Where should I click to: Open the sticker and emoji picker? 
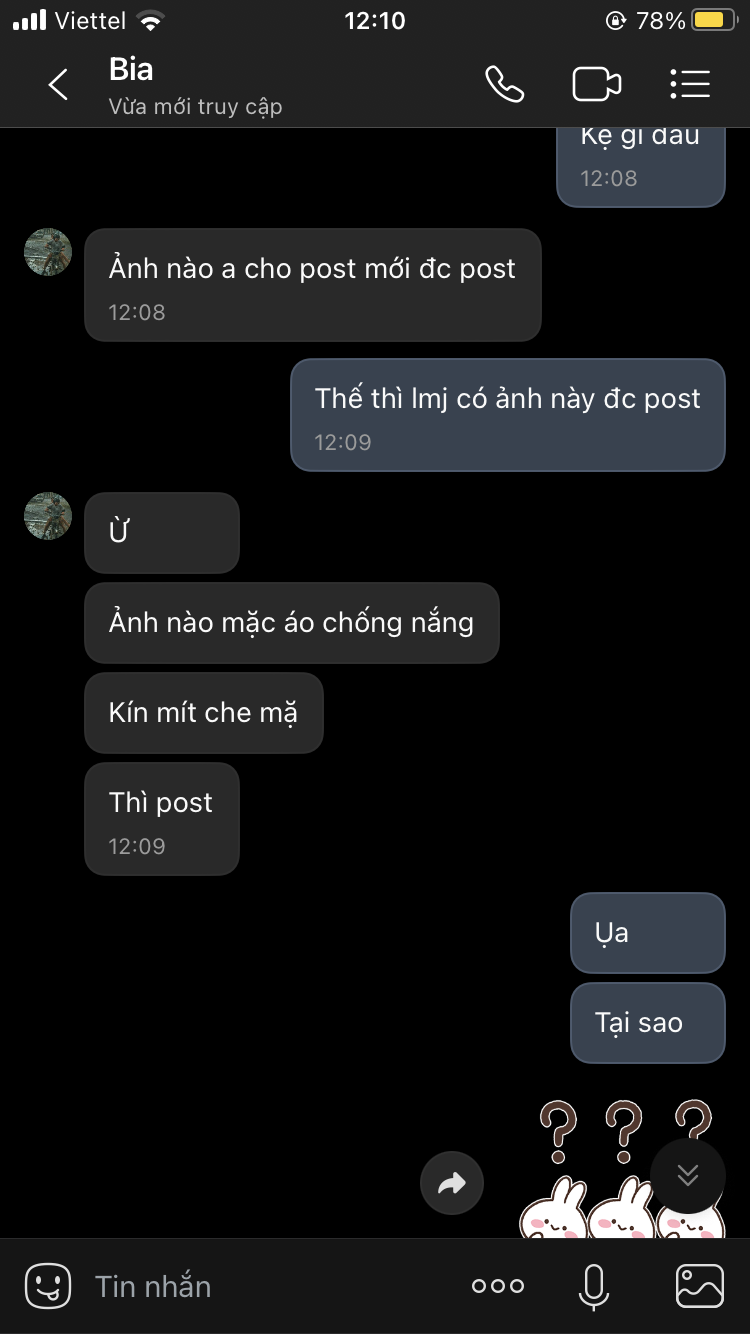point(48,1286)
